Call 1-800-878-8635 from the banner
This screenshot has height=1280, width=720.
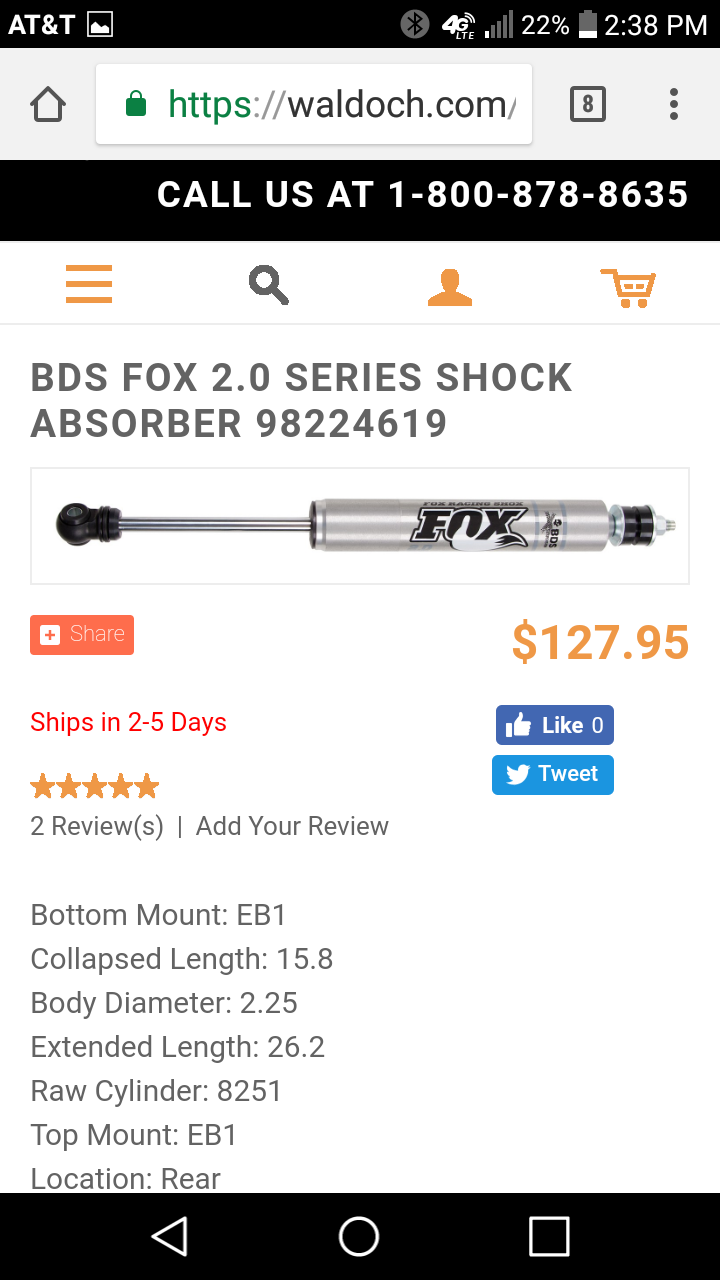click(422, 195)
